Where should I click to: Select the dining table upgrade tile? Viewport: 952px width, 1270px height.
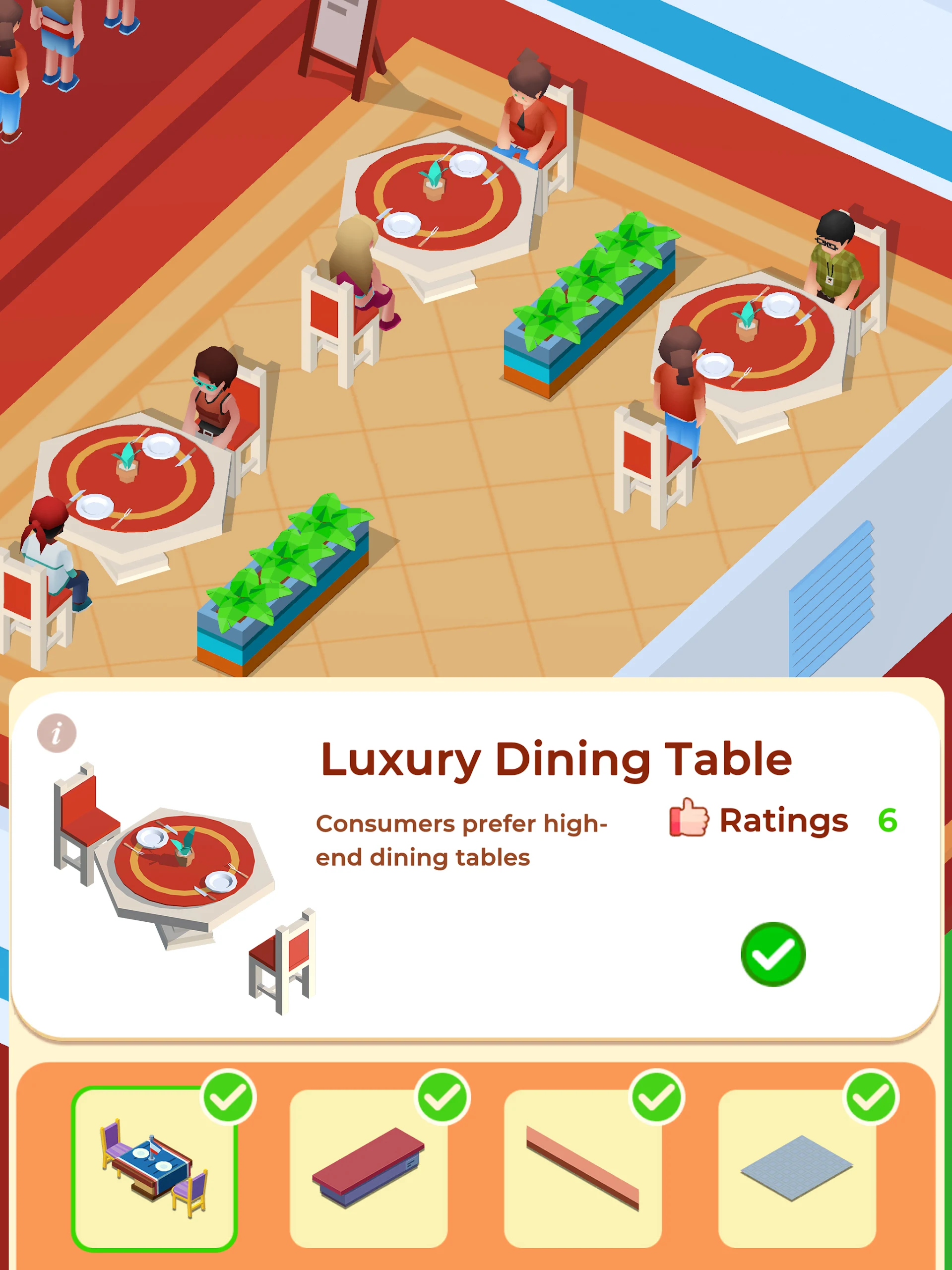pyautogui.click(x=154, y=1168)
